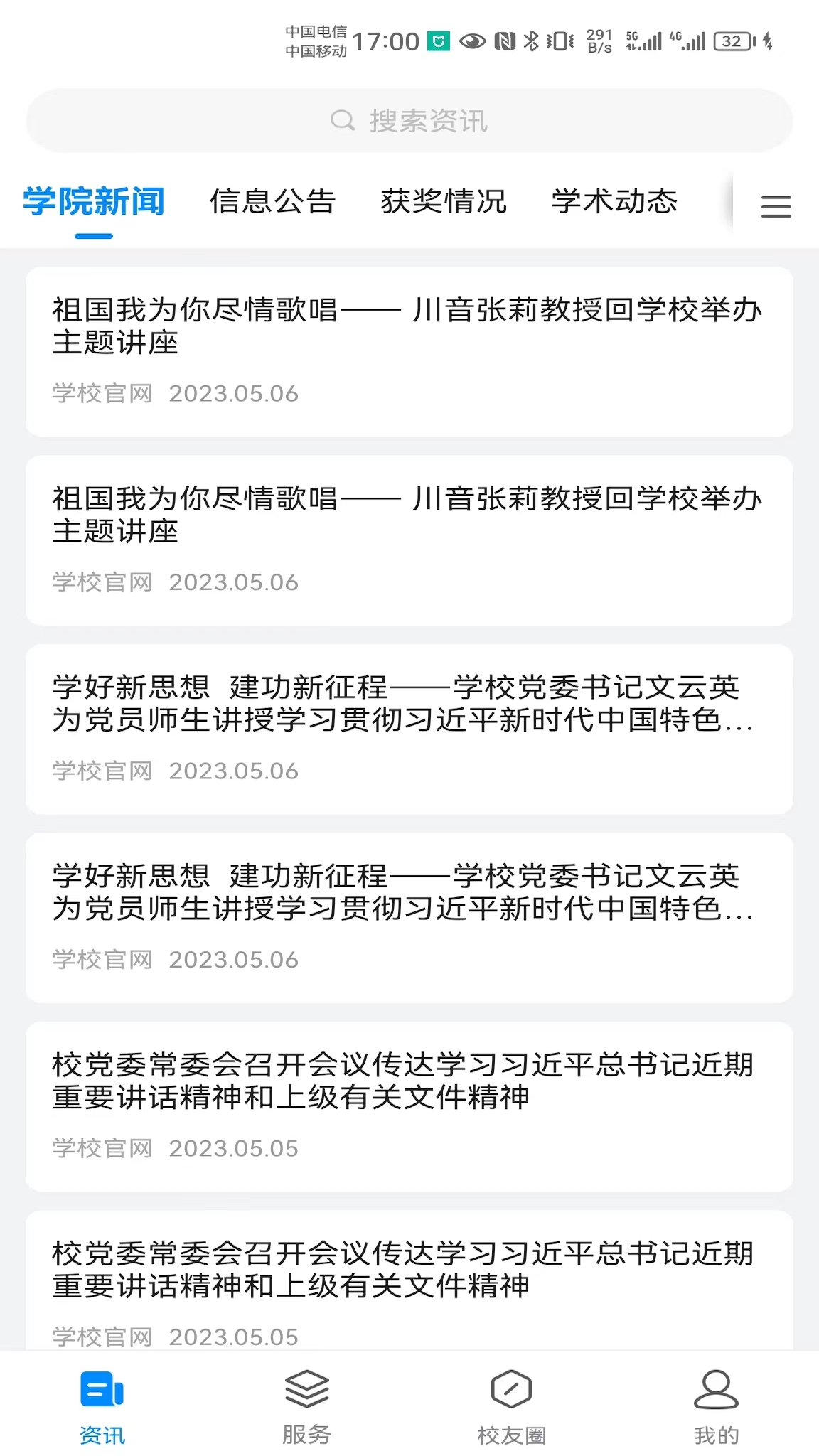Screen dimensions: 819x1456
Task: Switch to the 获奖情况 tab
Action: pos(444,201)
